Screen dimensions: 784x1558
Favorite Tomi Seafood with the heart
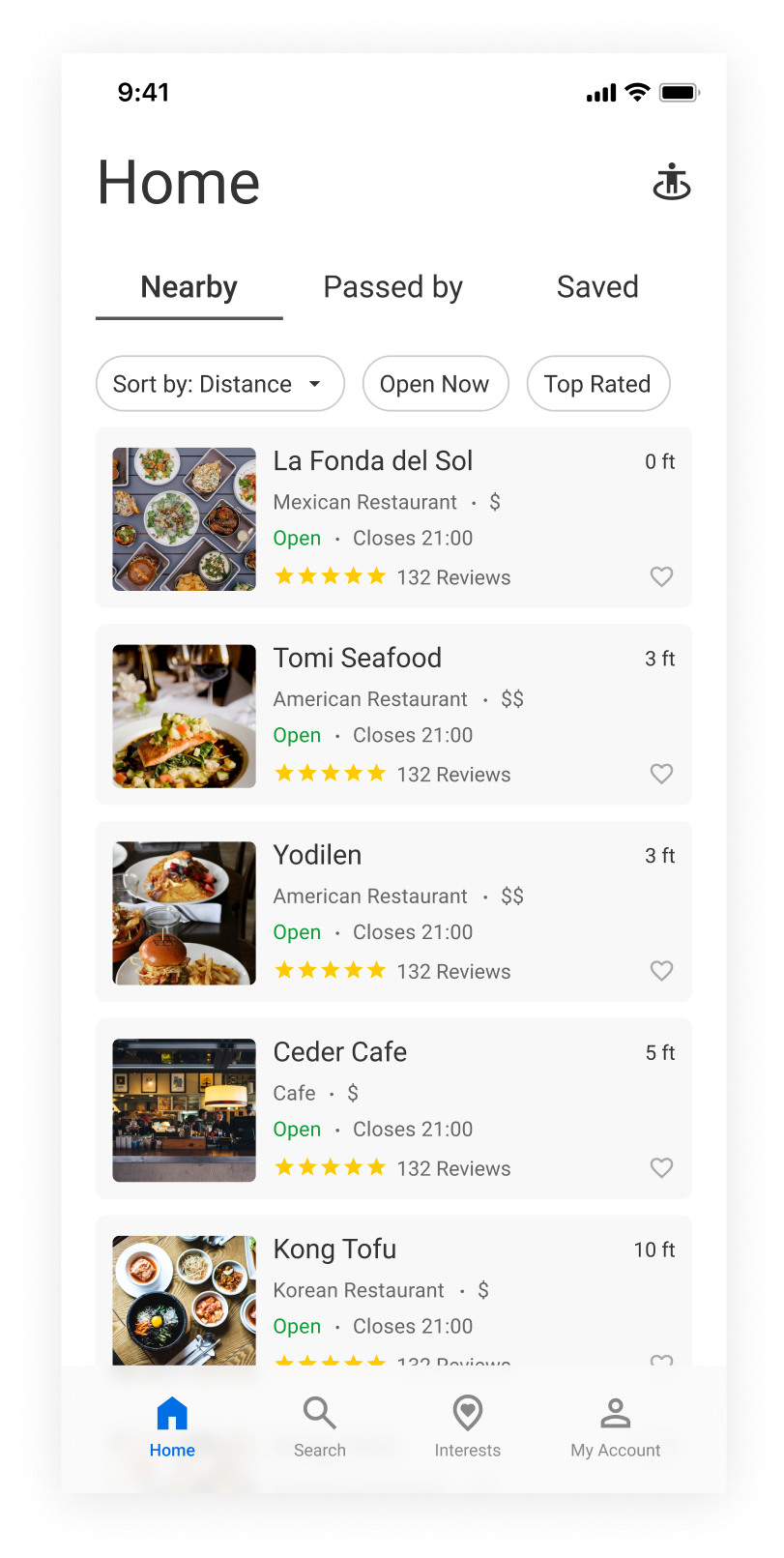[x=661, y=774]
